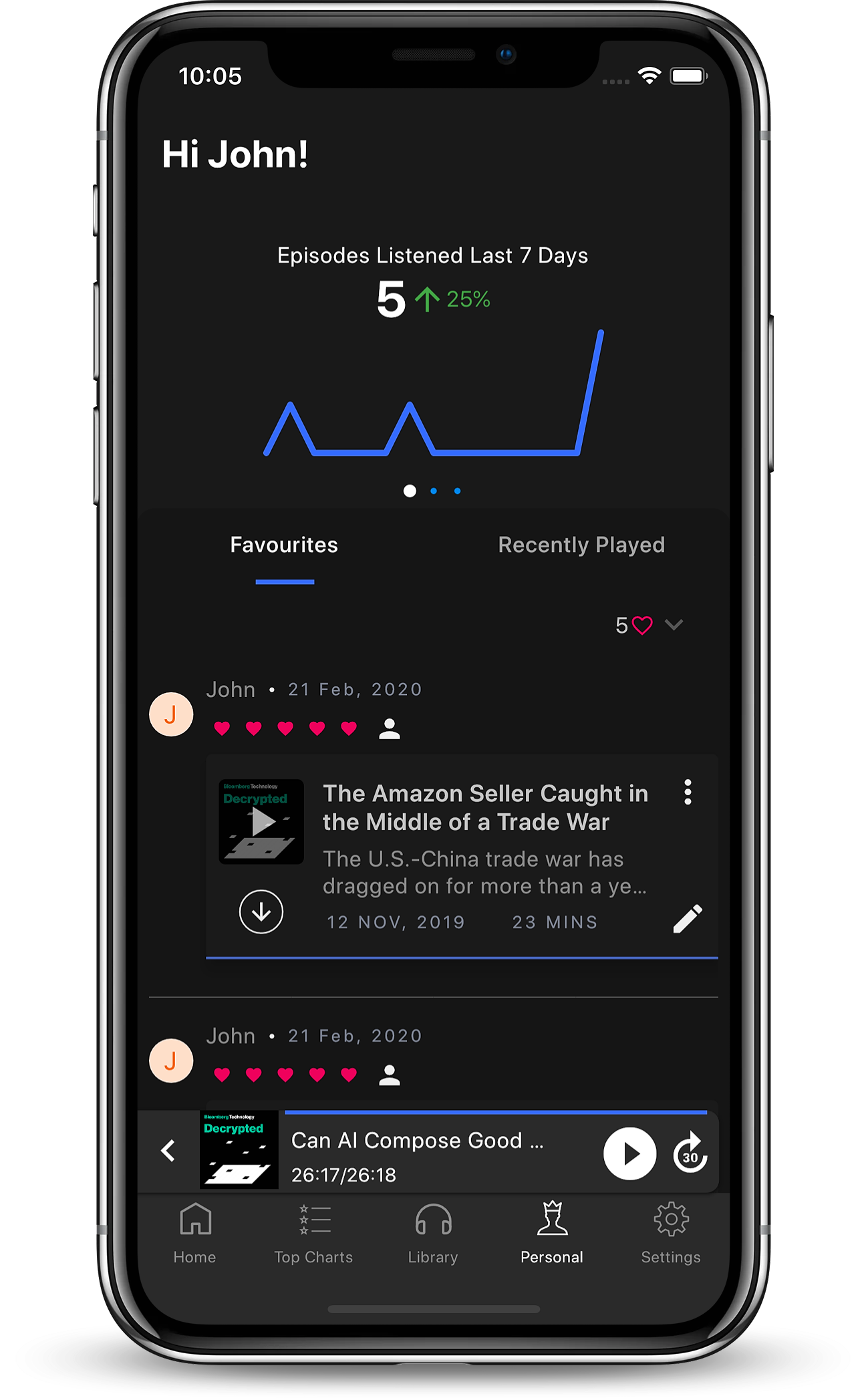Open overflow menu for the Amazon Seller episode
Screen dimensions: 866x1400
pos(688,793)
